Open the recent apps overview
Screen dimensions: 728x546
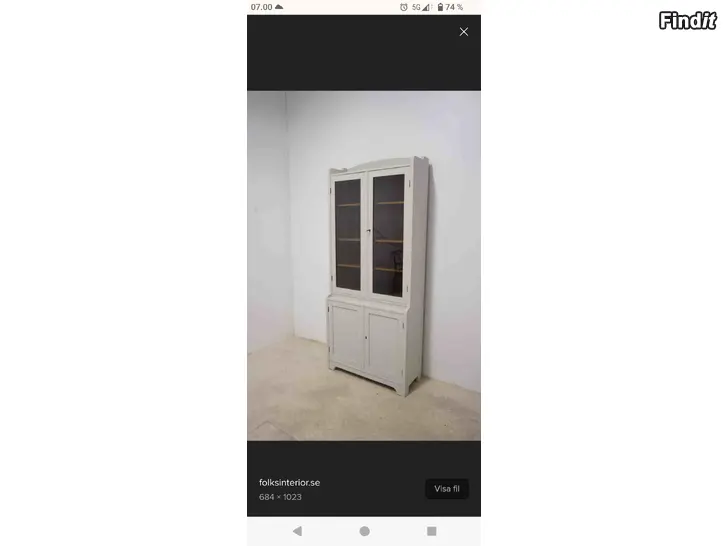431,531
